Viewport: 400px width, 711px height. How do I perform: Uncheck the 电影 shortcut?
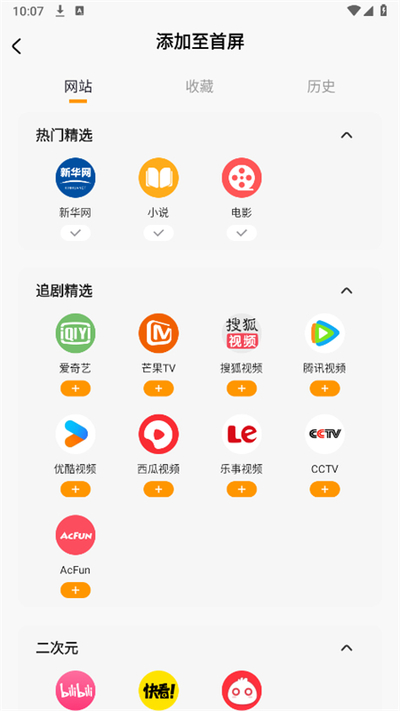tap(242, 233)
